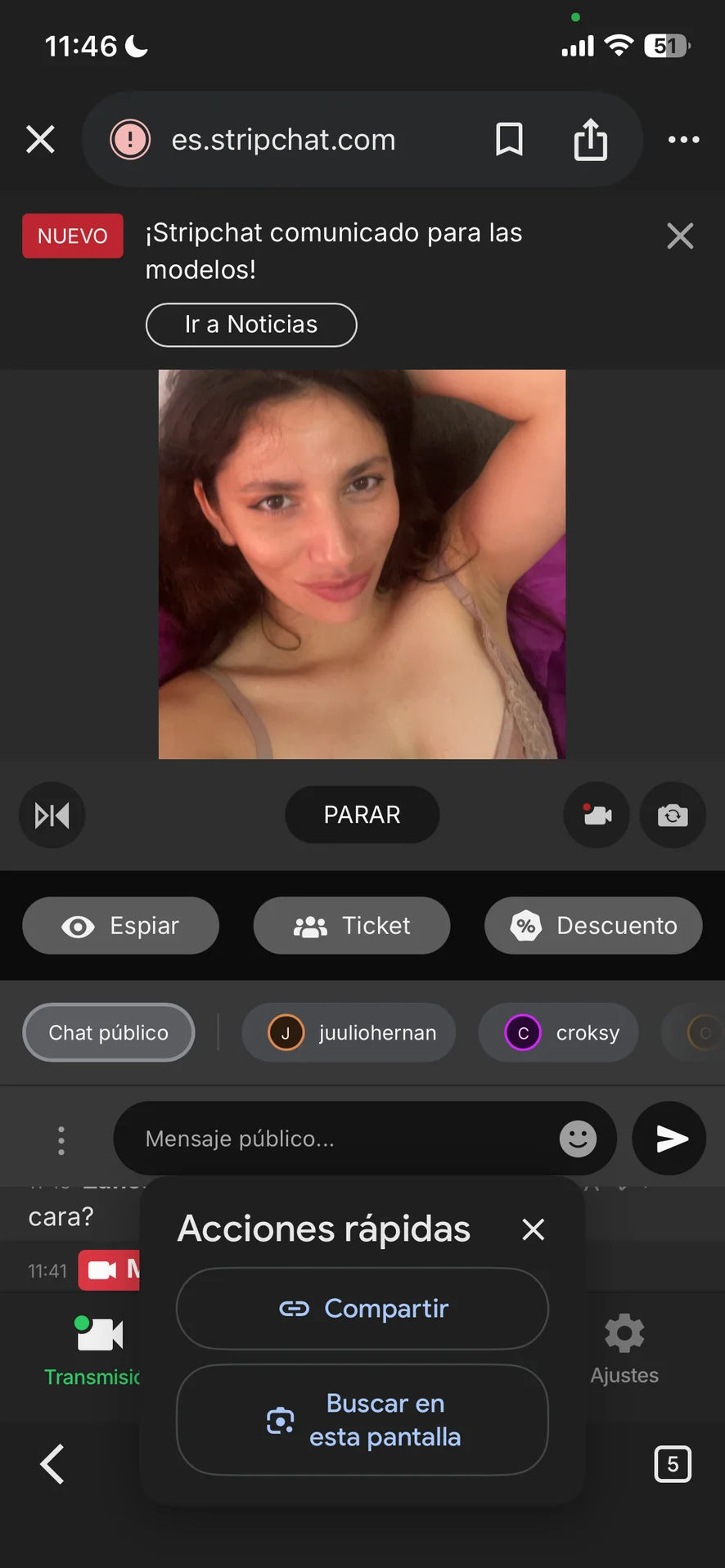Mirror the video with flip icon
The width and height of the screenshot is (725, 1568).
(x=52, y=815)
